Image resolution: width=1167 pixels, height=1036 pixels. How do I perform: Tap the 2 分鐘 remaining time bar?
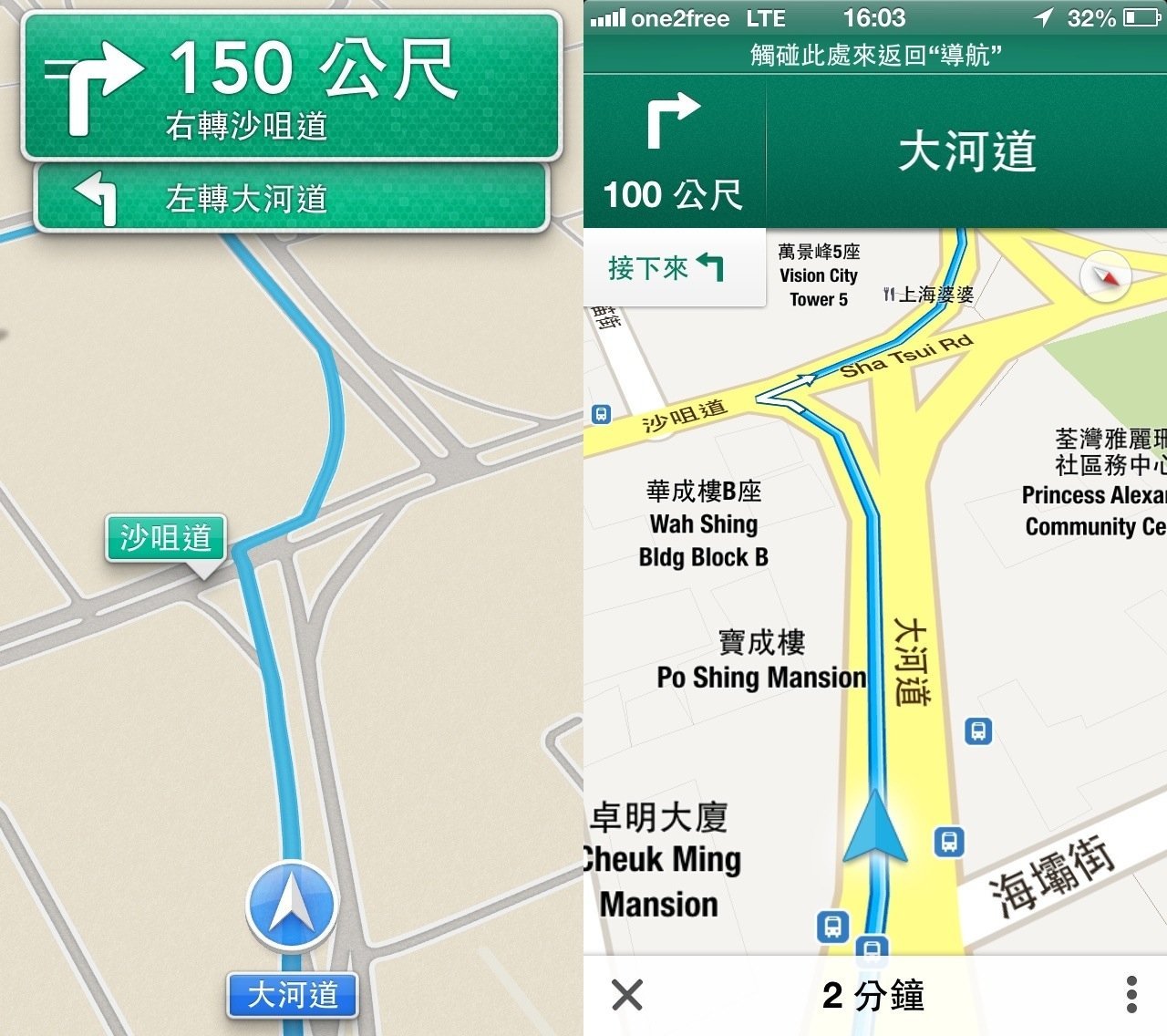pos(873,995)
